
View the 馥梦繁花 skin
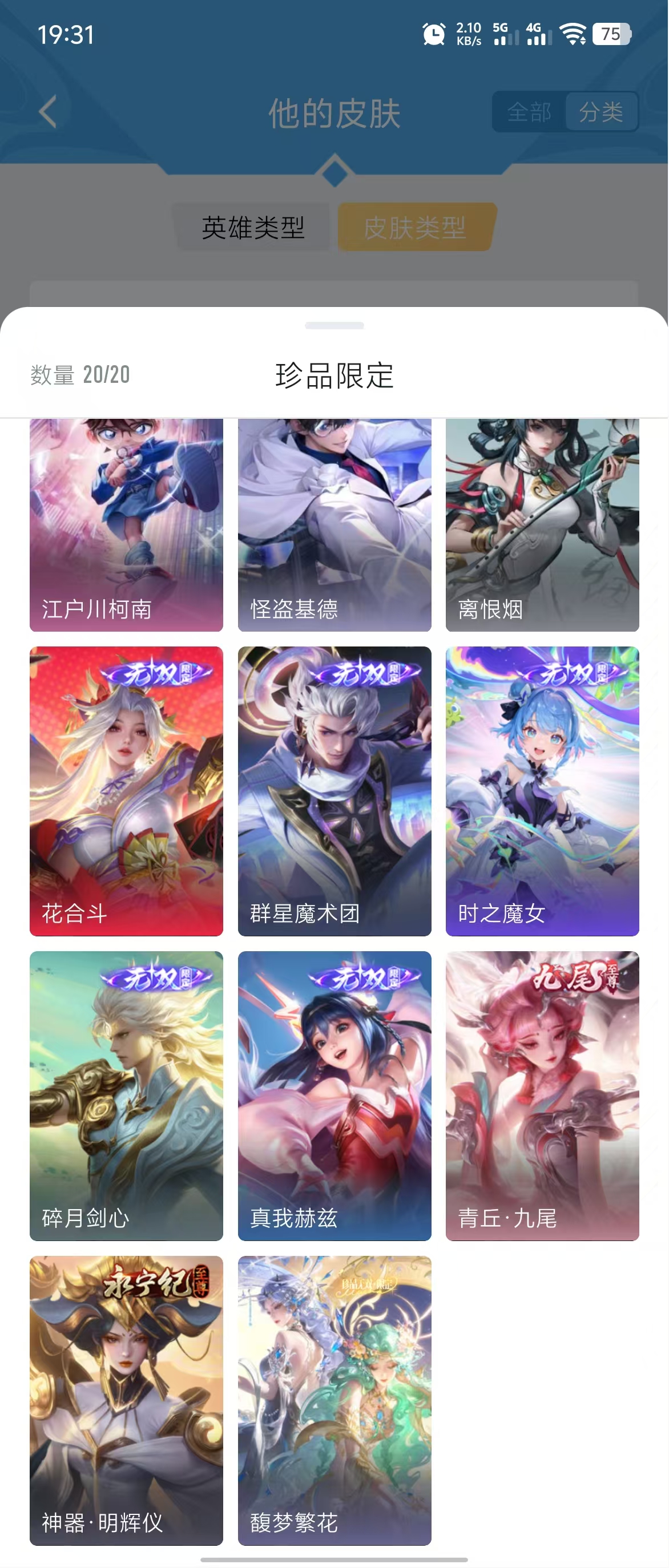click(334, 1400)
